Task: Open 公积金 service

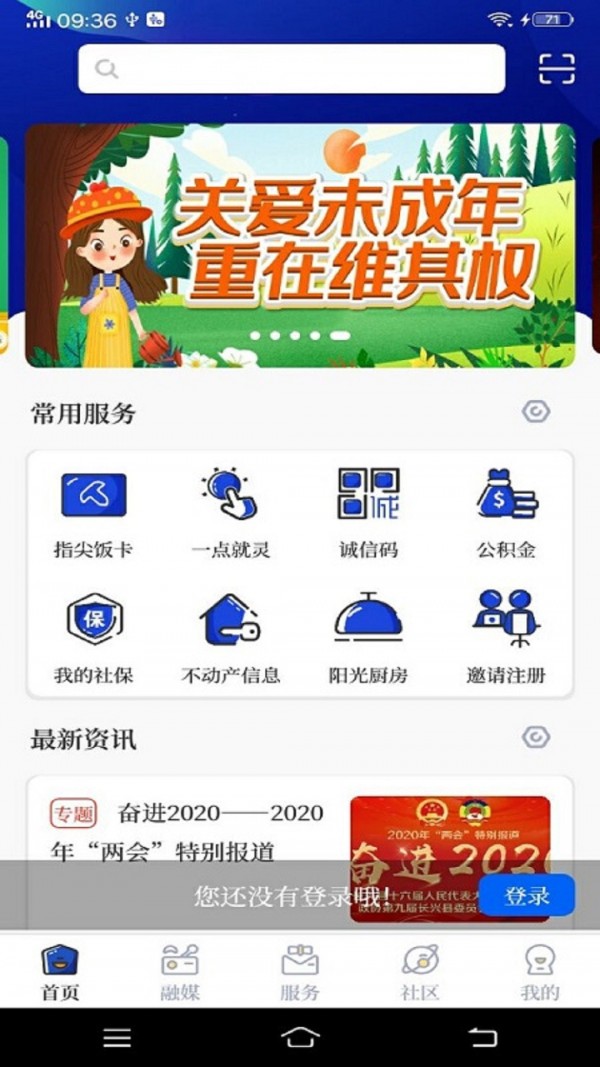Action: [506, 512]
